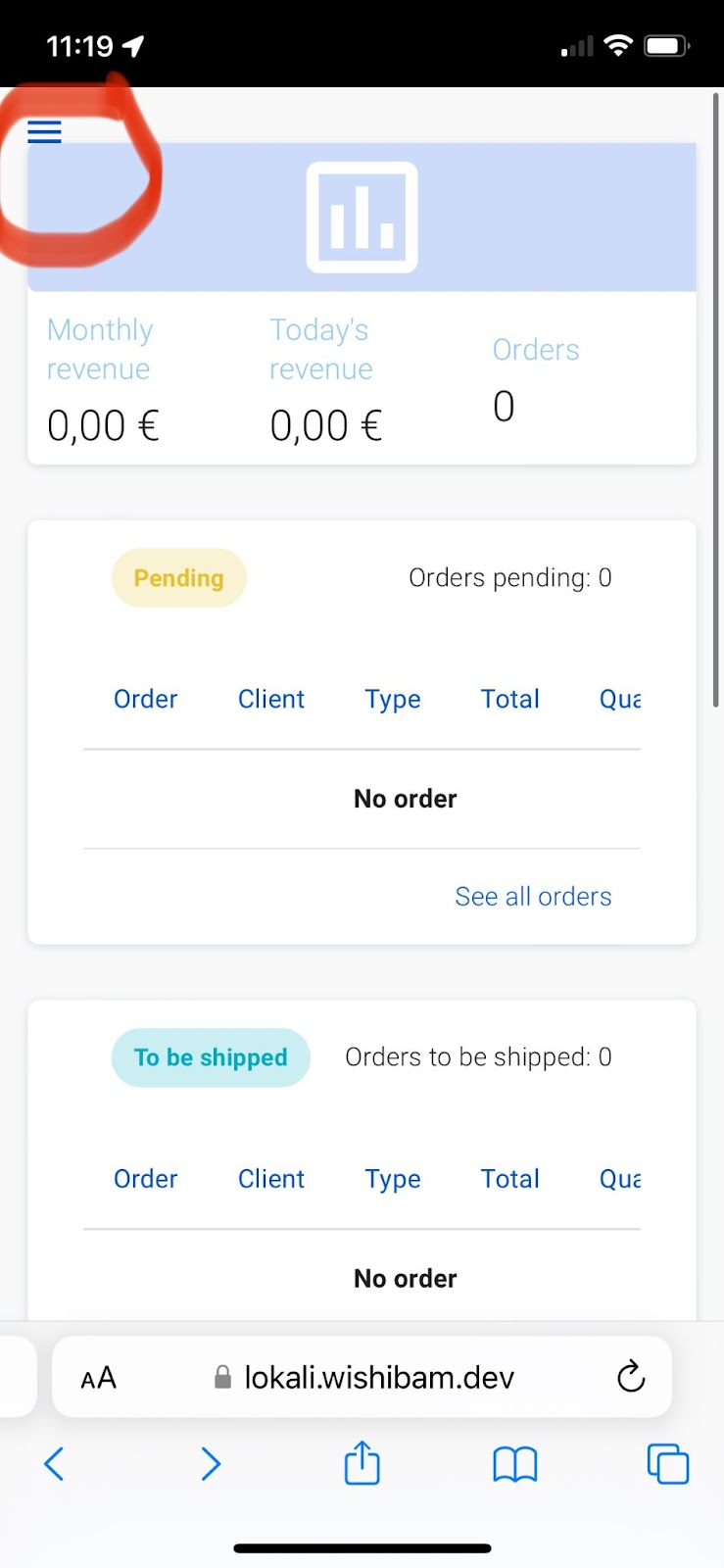Go back to the previous page
The width and height of the screenshot is (724, 1568).
tap(54, 1464)
